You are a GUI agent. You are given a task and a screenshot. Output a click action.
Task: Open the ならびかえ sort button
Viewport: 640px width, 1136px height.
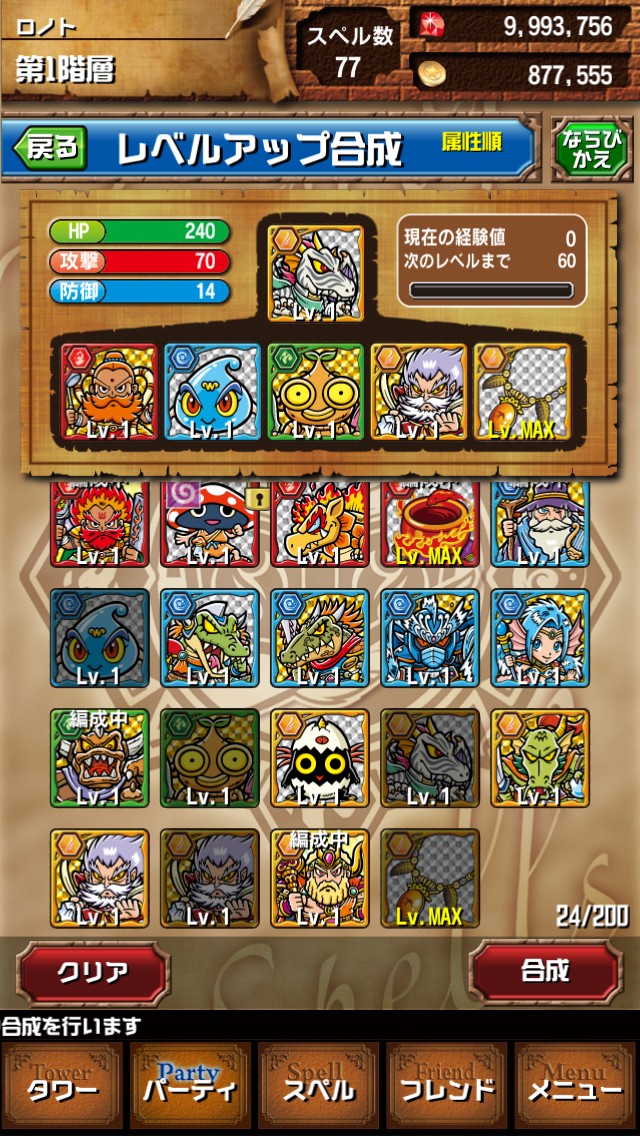592,150
